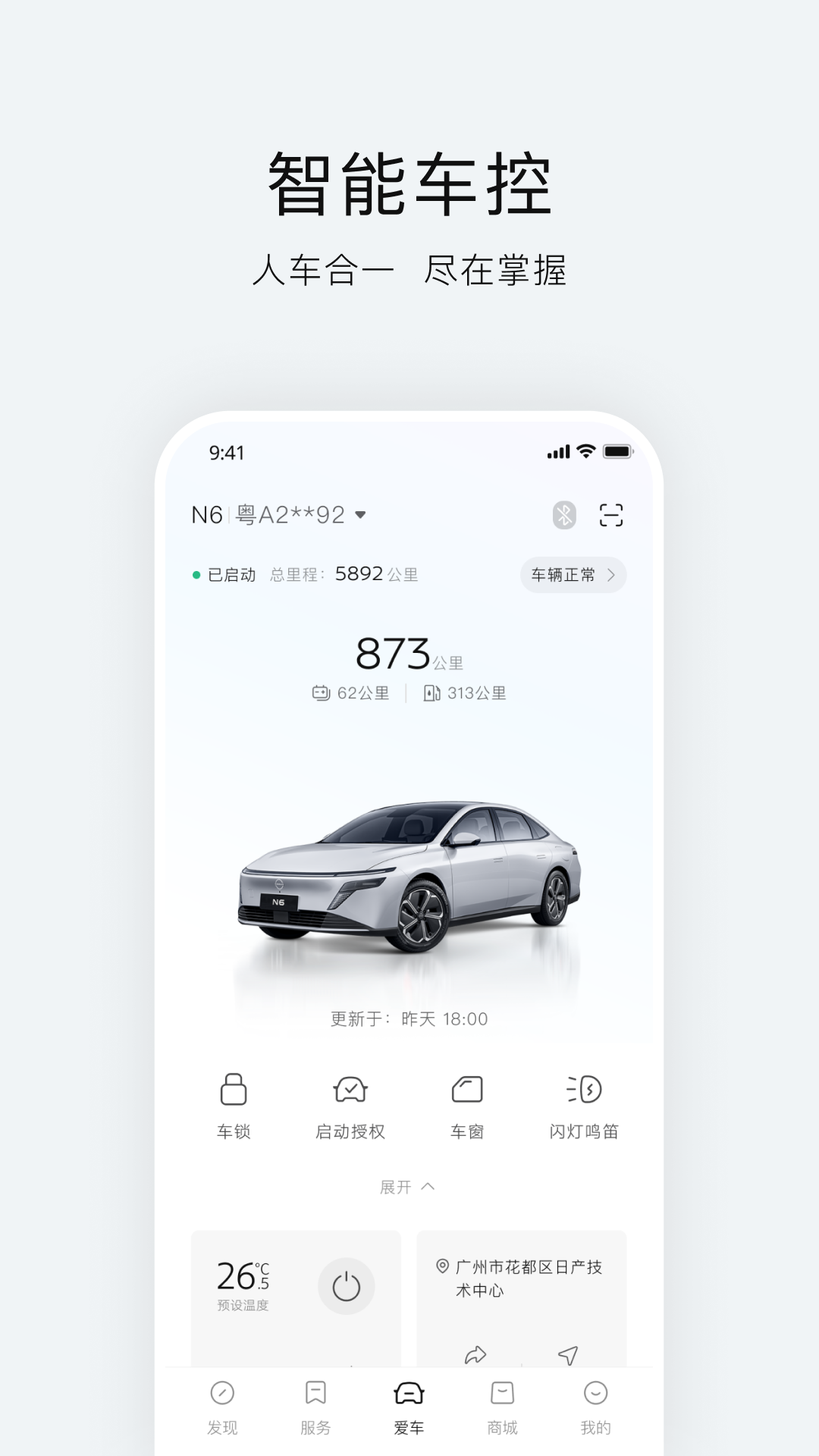Open the scan code icon at top right
819x1456 pixels.
(611, 514)
